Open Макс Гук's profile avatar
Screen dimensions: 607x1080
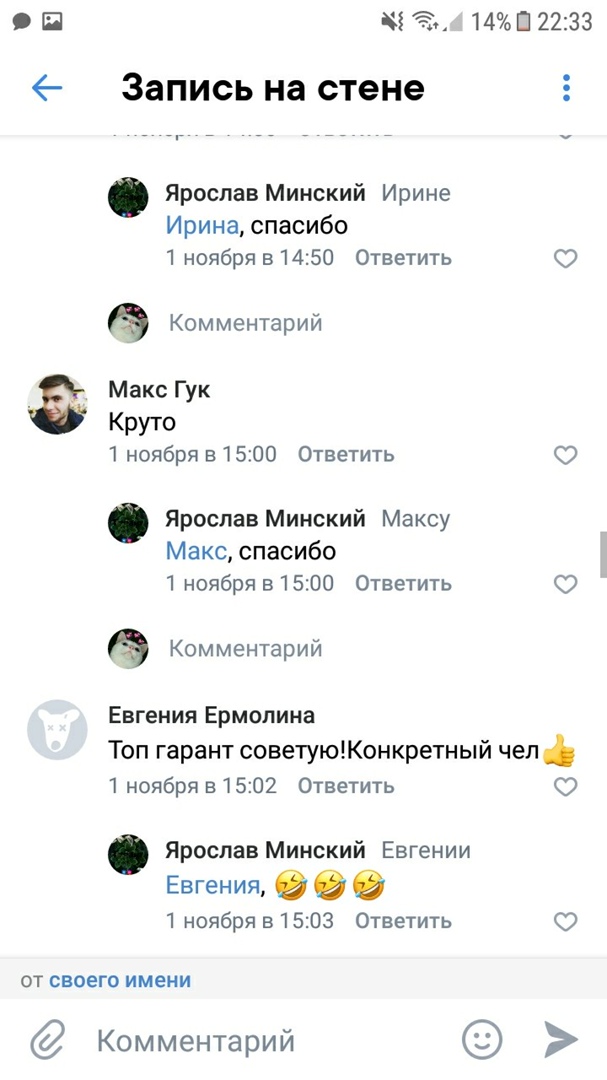pos(57,404)
